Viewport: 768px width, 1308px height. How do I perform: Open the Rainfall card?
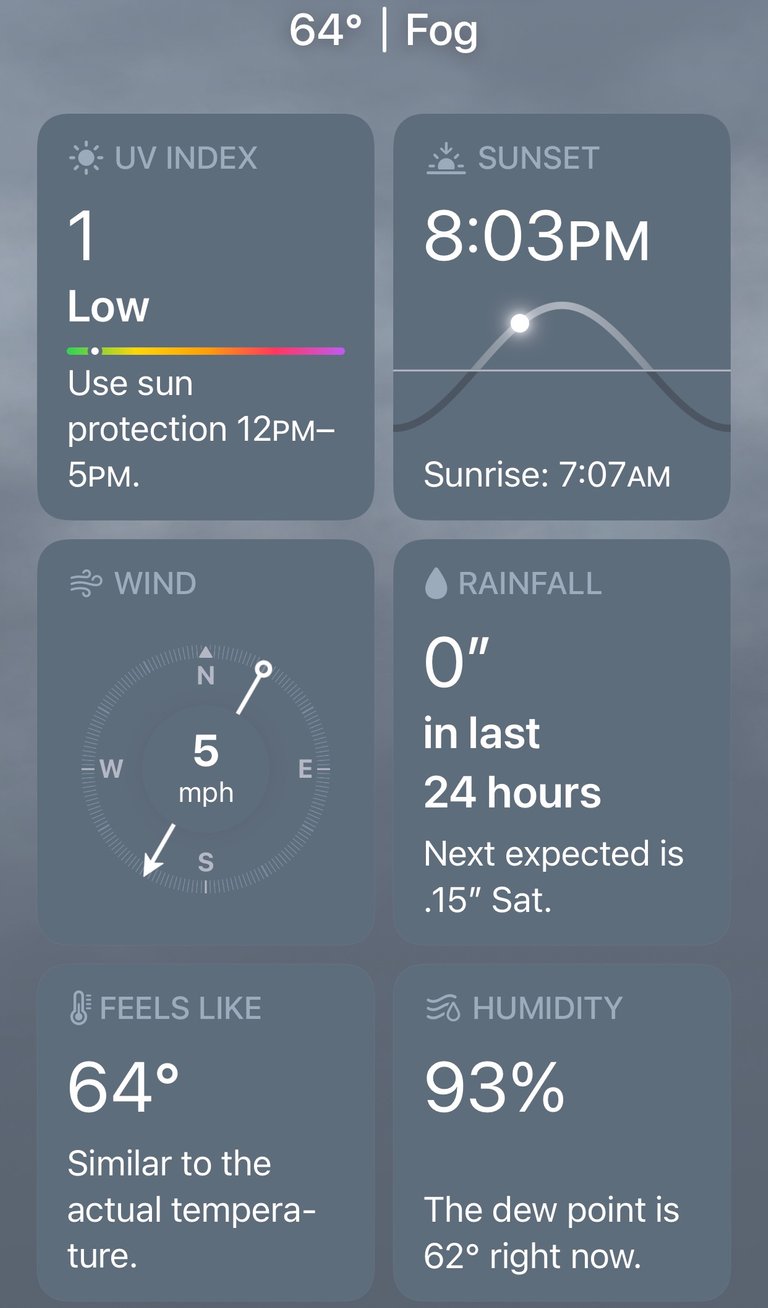point(562,742)
